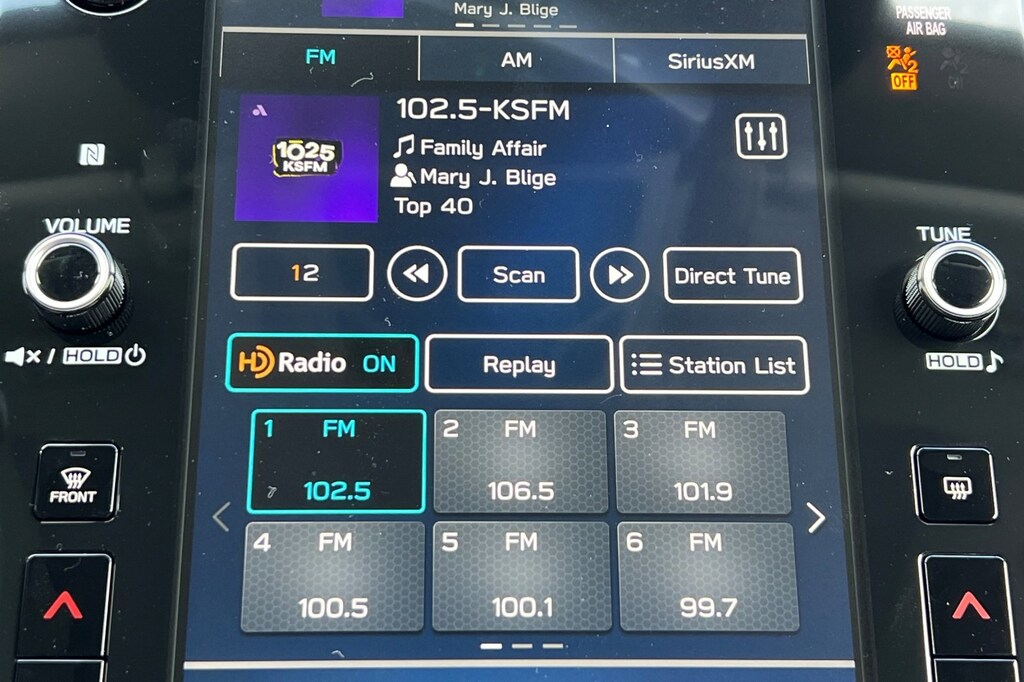This screenshot has height=682, width=1024.
Task: Select the FM band tab
Action: click(320, 58)
